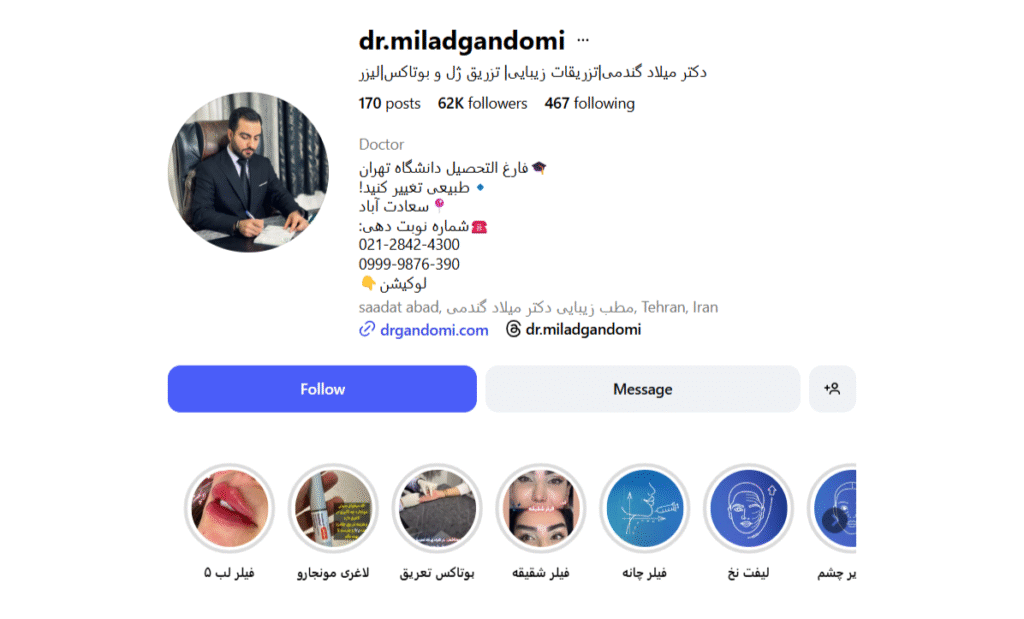Open the three-dot options menu
Viewport: 1024px width, 619px height.
pyautogui.click(x=583, y=41)
